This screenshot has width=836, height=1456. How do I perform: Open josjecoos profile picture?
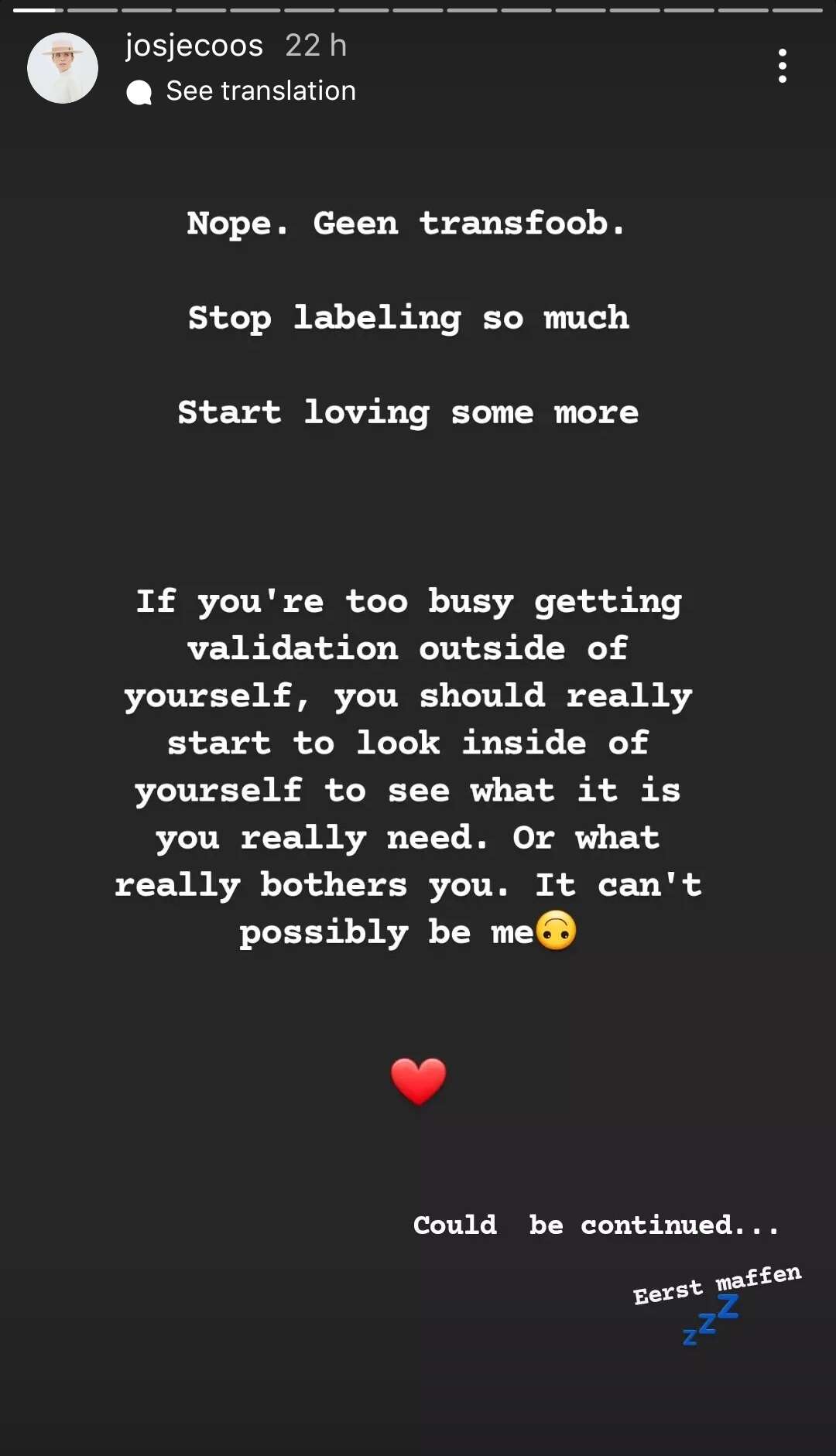point(63,68)
